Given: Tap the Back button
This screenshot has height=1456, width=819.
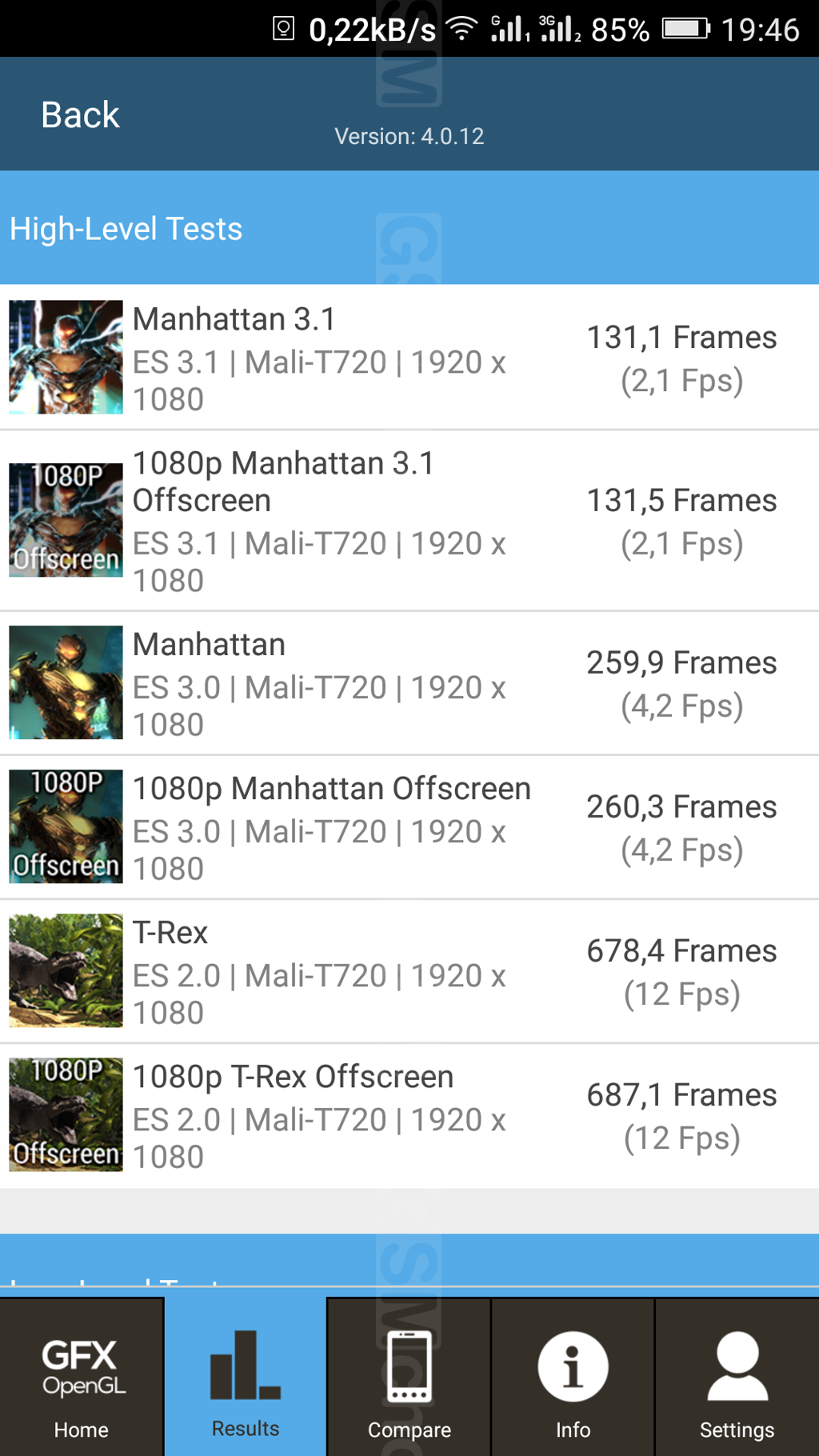Looking at the screenshot, I should coord(80,114).
